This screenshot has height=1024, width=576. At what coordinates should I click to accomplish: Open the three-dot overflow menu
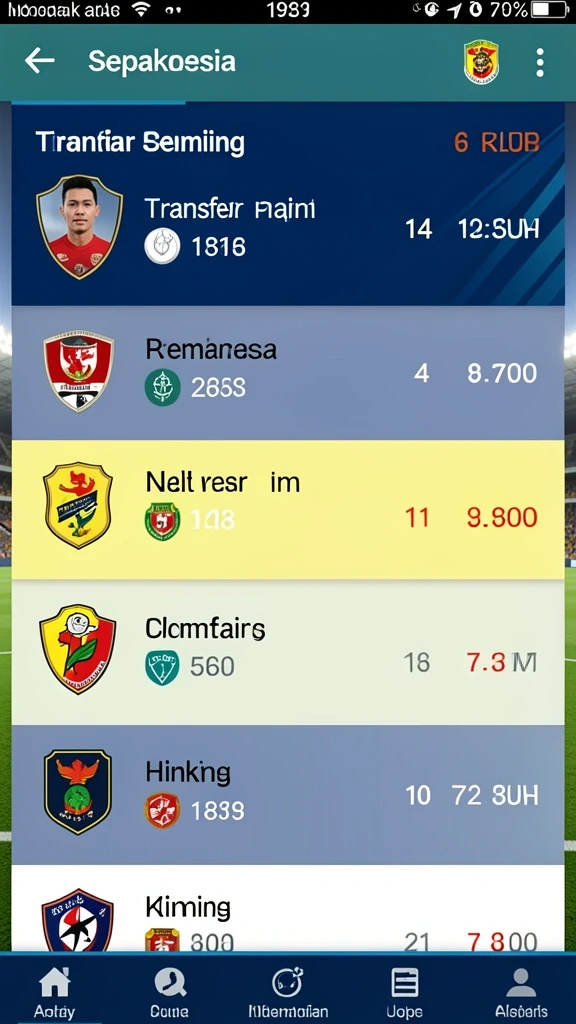tap(539, 62)
